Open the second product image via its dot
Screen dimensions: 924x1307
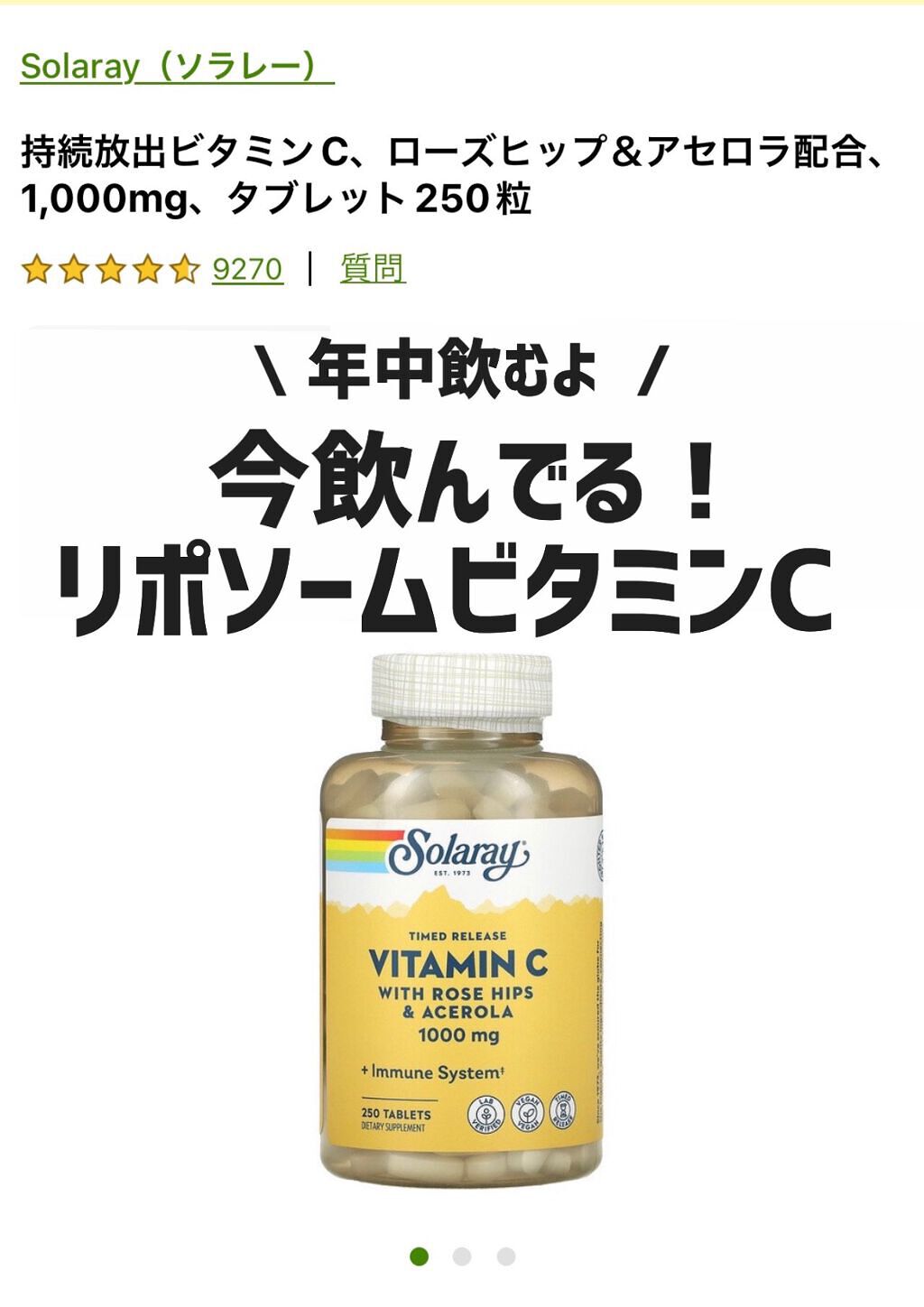(462, 1254)
